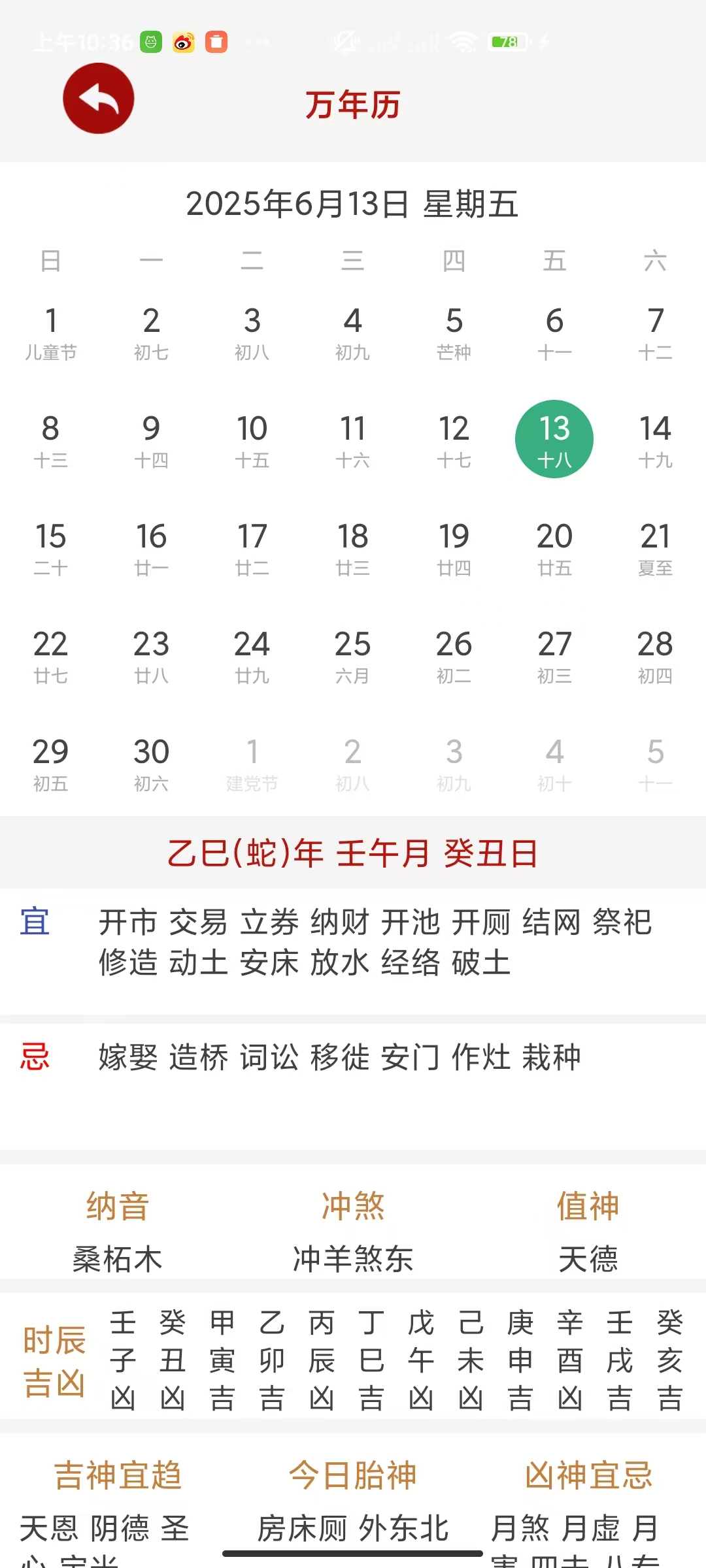Pick June 30 date cell
Viewport: 706px width, 1568px height.
tap(151, 763)
